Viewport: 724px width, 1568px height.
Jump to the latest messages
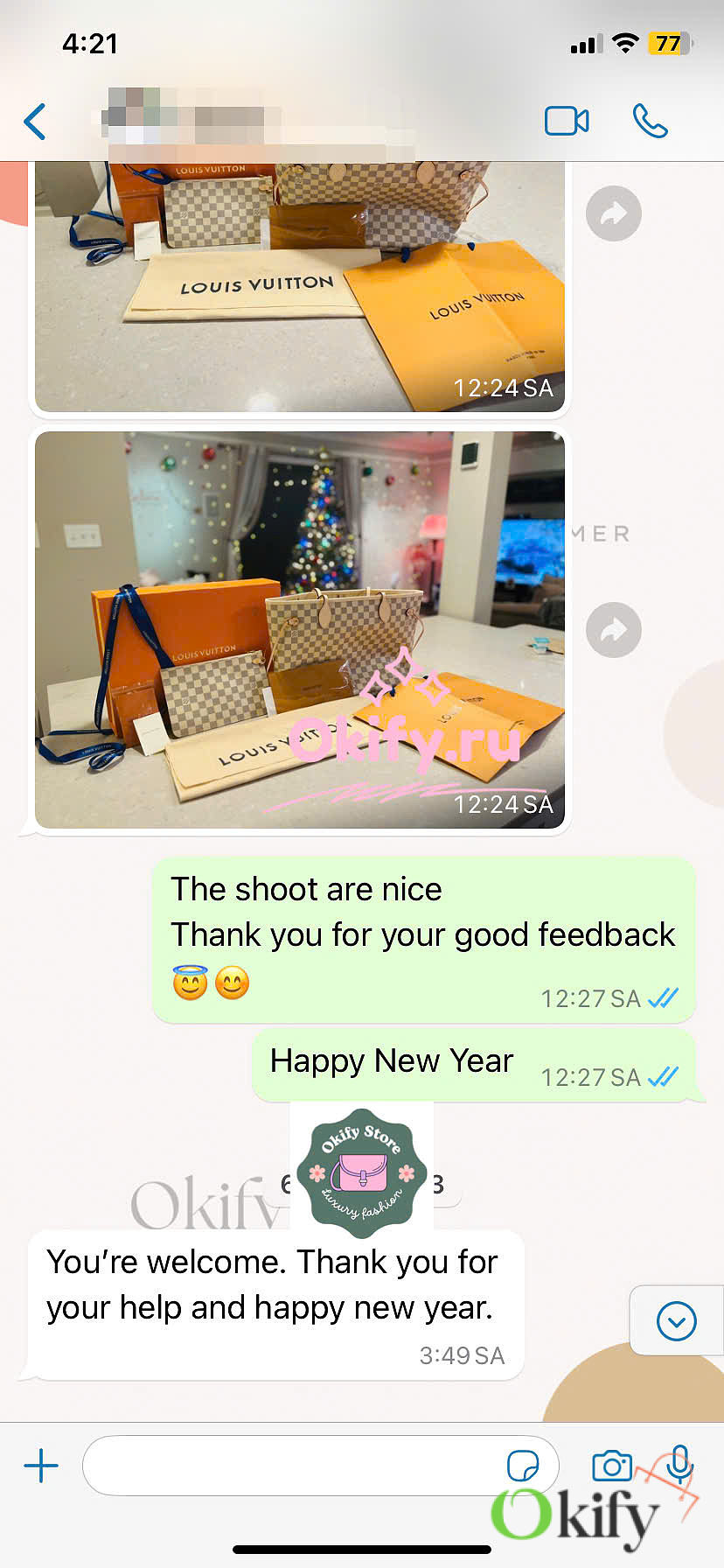click(x=676, y=1320)
